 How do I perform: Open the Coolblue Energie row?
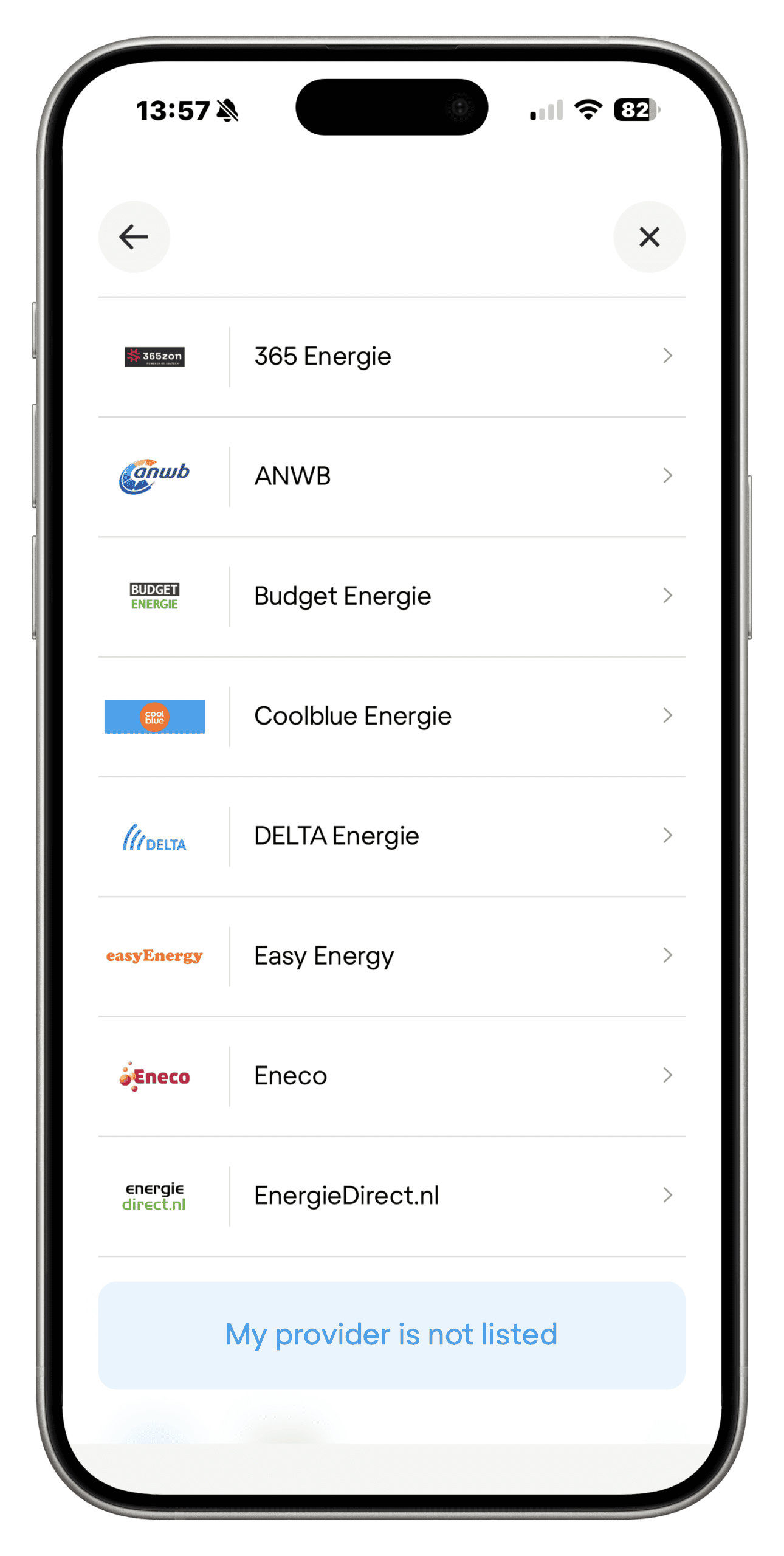point(391,716)
